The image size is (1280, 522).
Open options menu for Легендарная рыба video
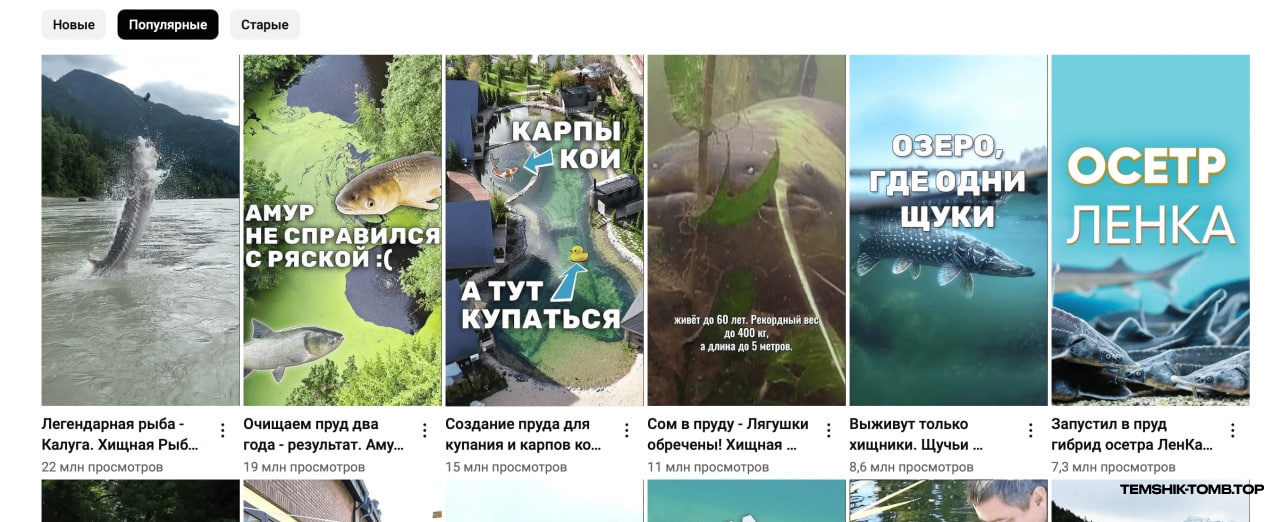point(222,431)
